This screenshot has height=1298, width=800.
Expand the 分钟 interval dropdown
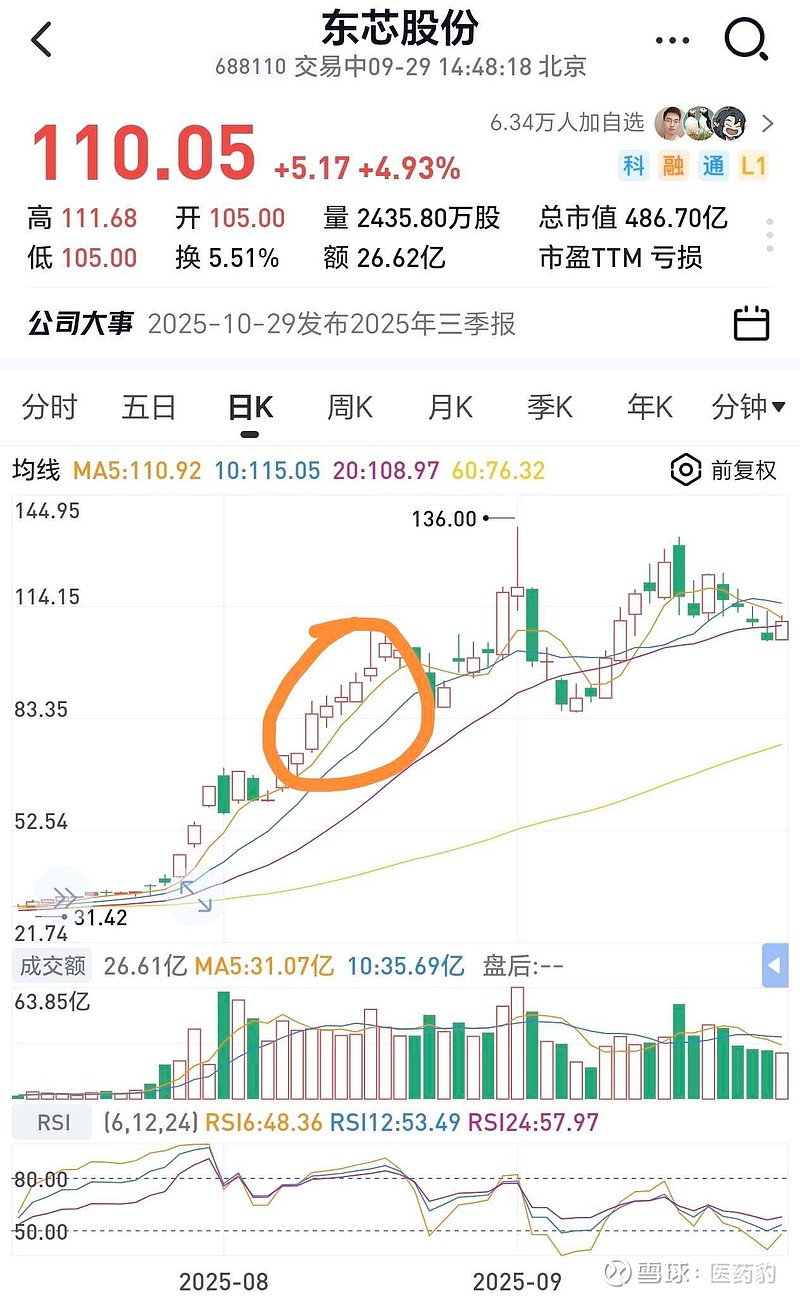click(x=748, y=407)
